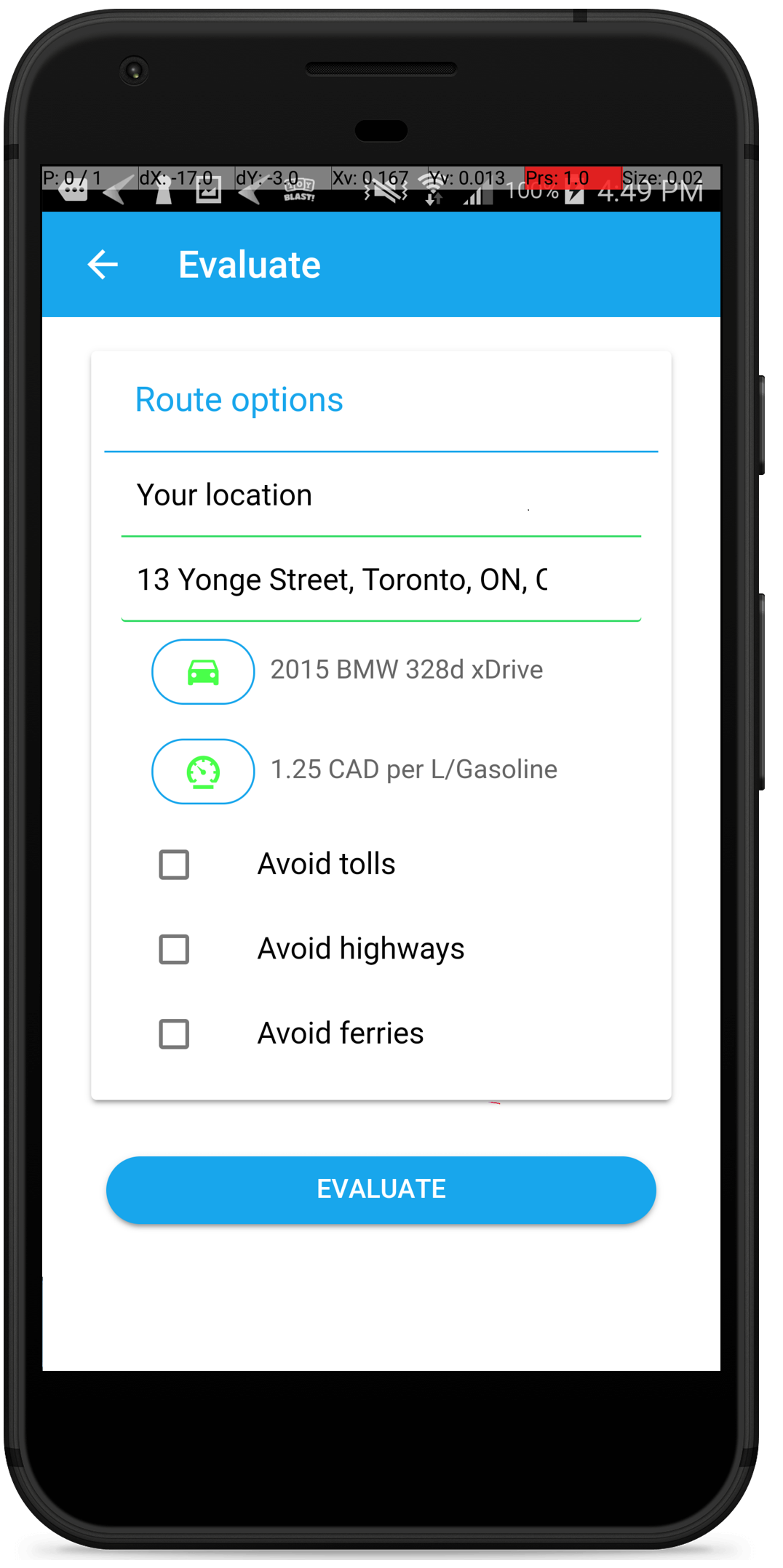Image resolution: width=783 pixels, height=1568 pixels.
Task: Go back using the toolbar arrow
Action: coord(103,264)
